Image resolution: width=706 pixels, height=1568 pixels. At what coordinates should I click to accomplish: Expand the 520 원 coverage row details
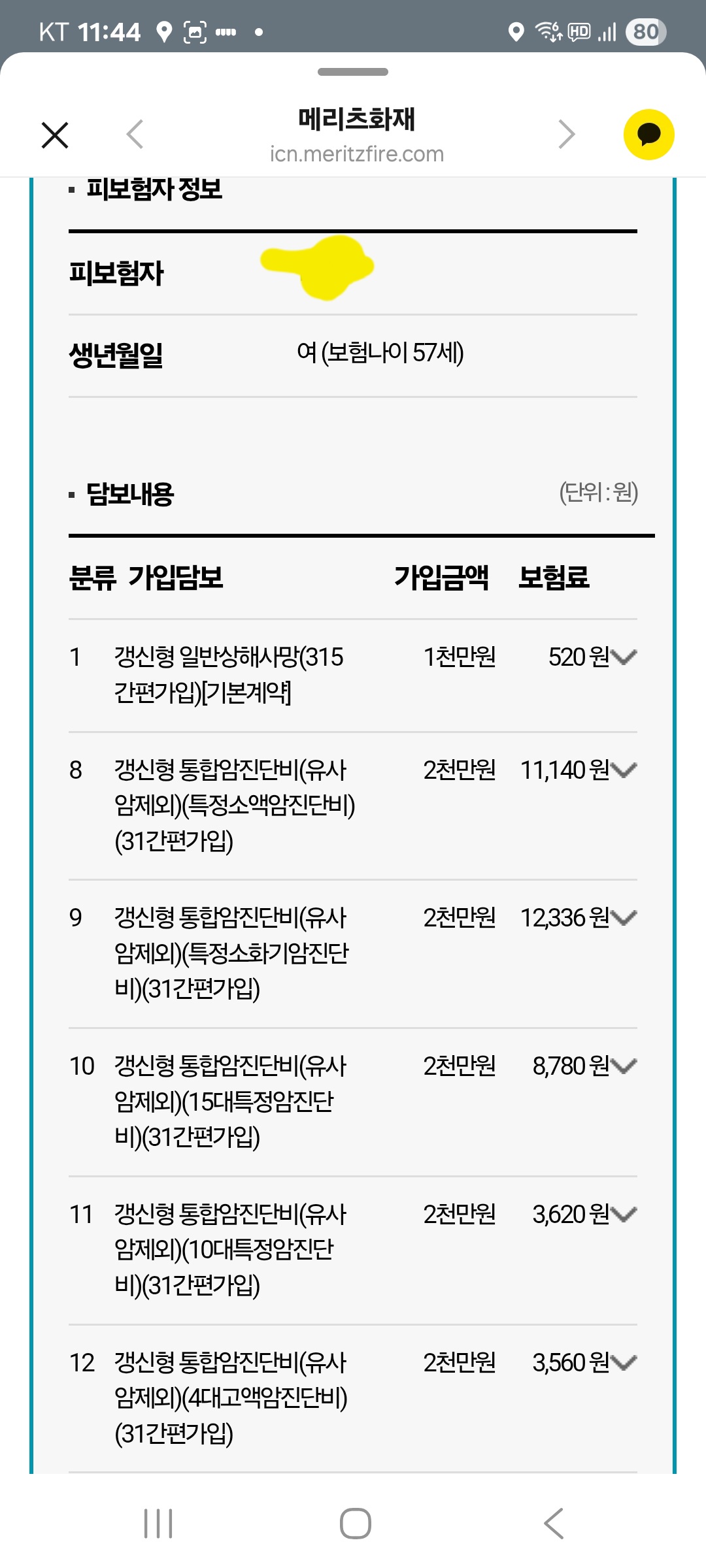624,657
